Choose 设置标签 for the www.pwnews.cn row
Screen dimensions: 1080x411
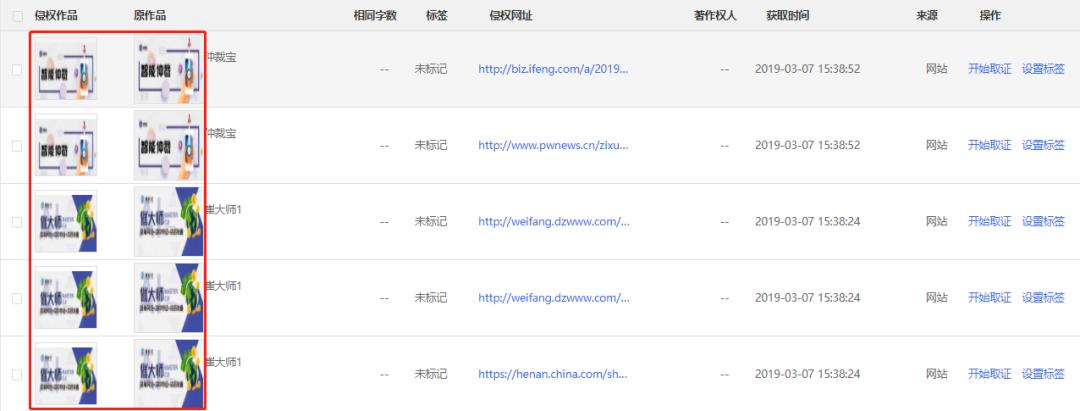[1043, 145]
